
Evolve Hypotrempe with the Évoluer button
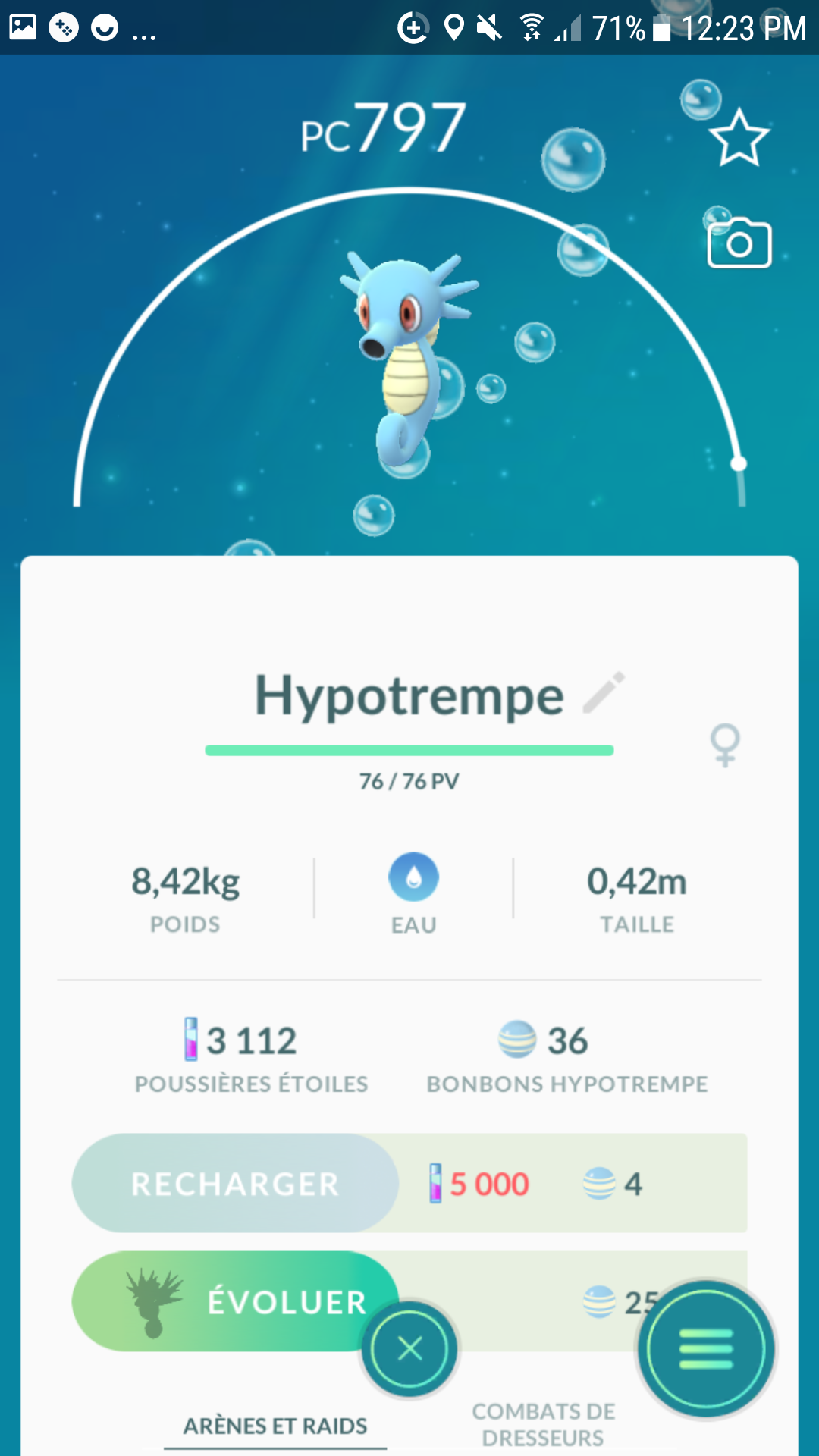[x=235, y=1301]
